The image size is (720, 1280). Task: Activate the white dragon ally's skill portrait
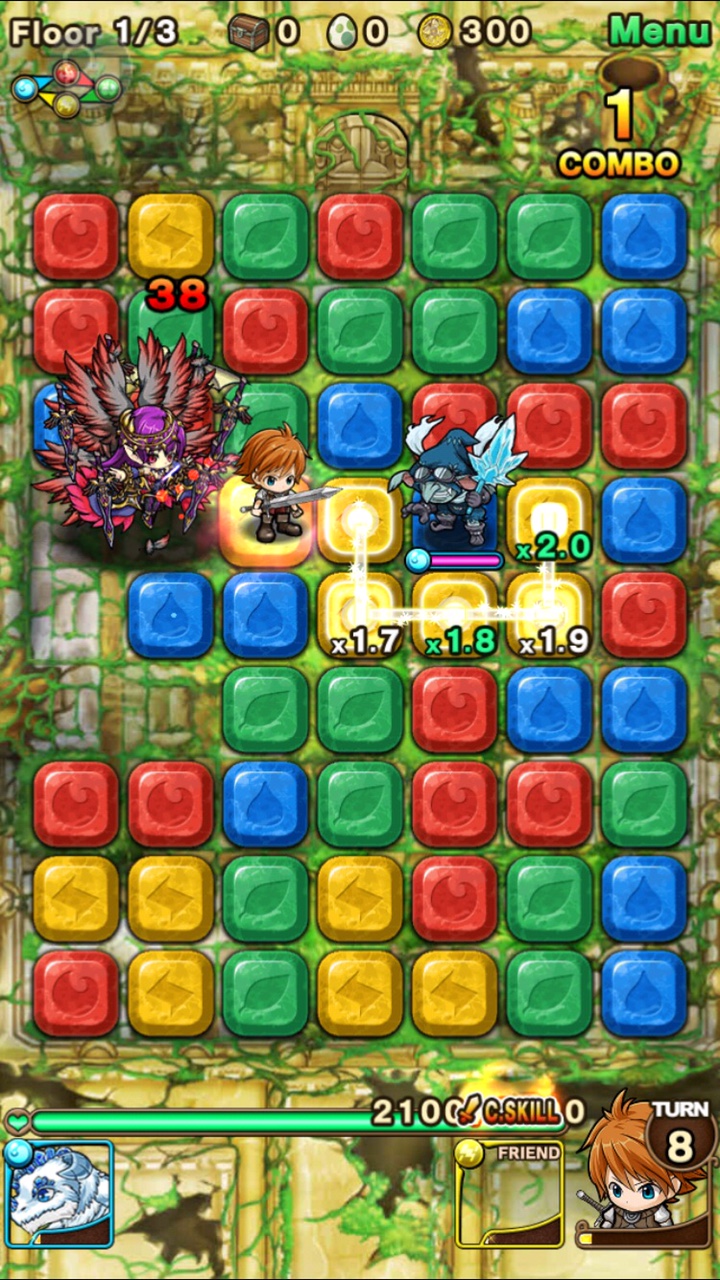point(59,1194)
